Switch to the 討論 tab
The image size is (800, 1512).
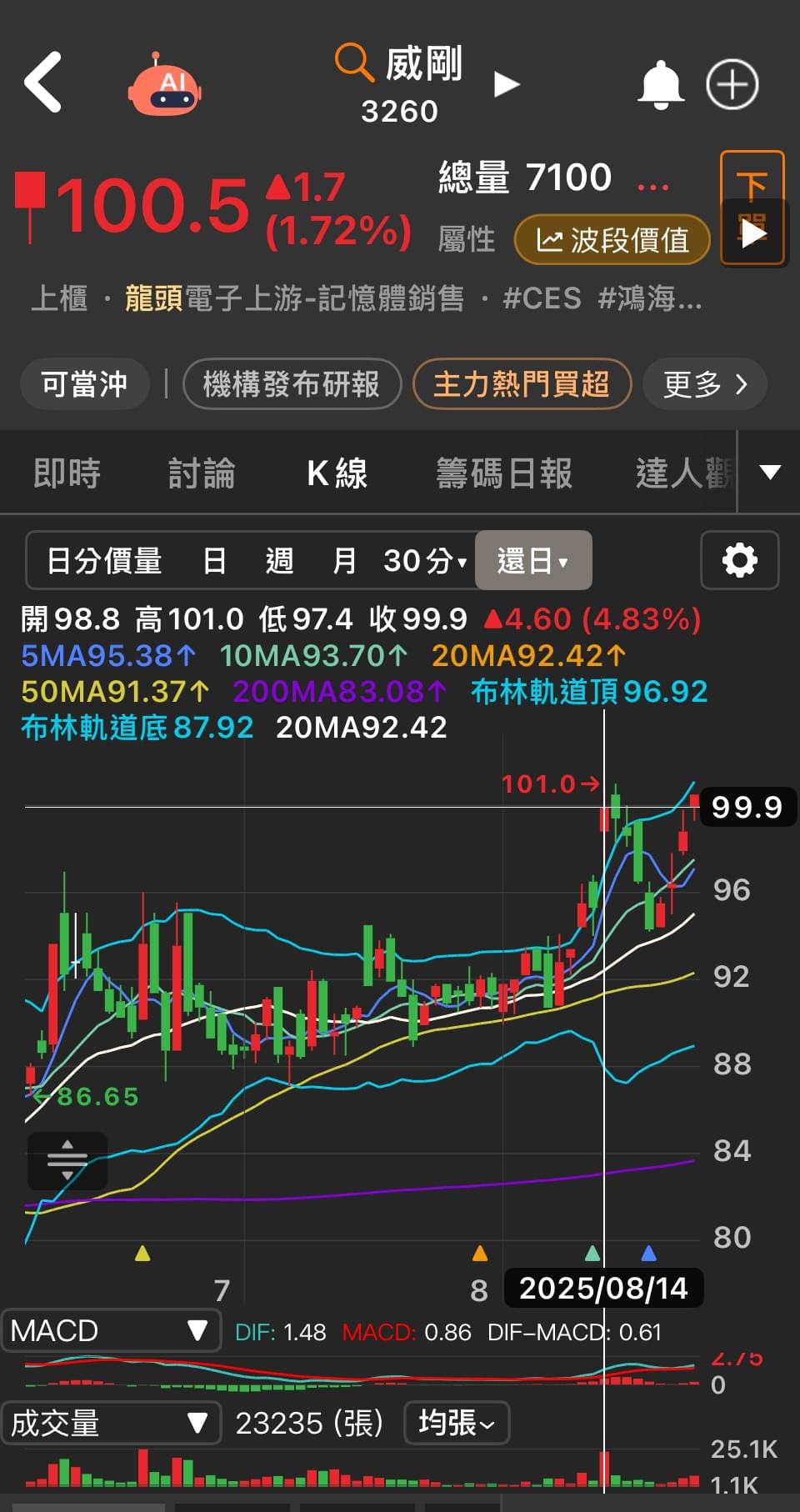pyautogui.click(x=201, y=473)
